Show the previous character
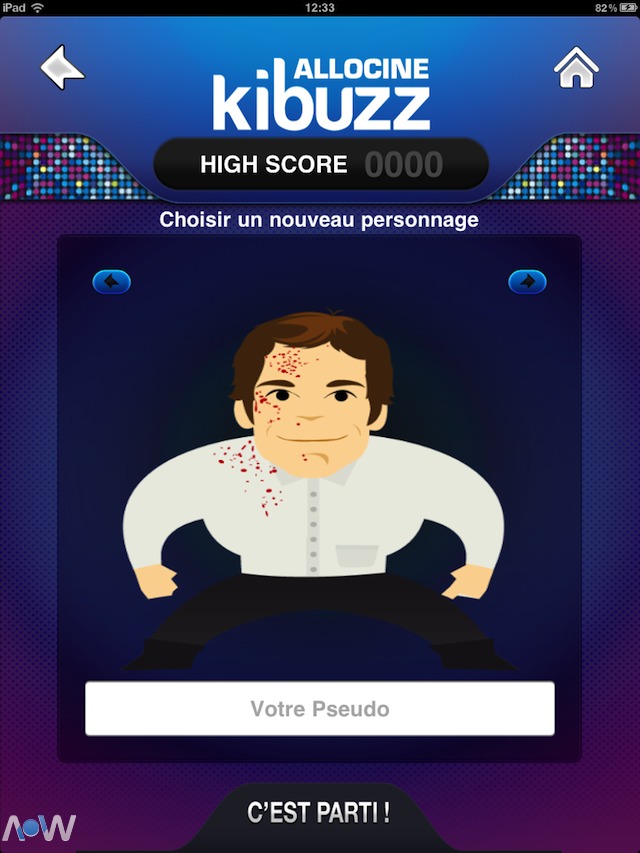The width and height of the screenshot is (640, 853). tap(111, 282)
